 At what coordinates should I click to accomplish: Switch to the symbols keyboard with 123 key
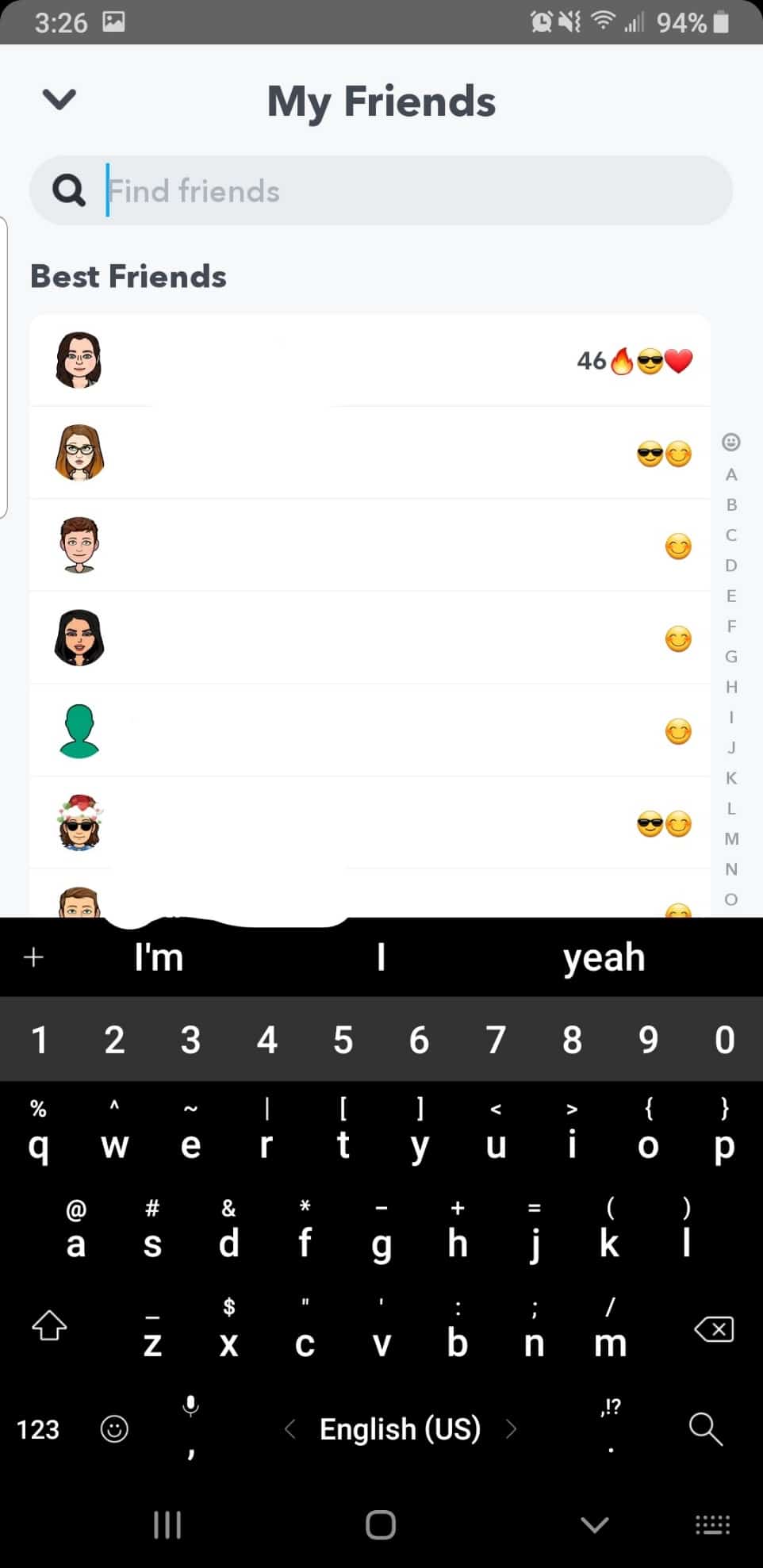pyautogui.click(x=37, y=1430)
